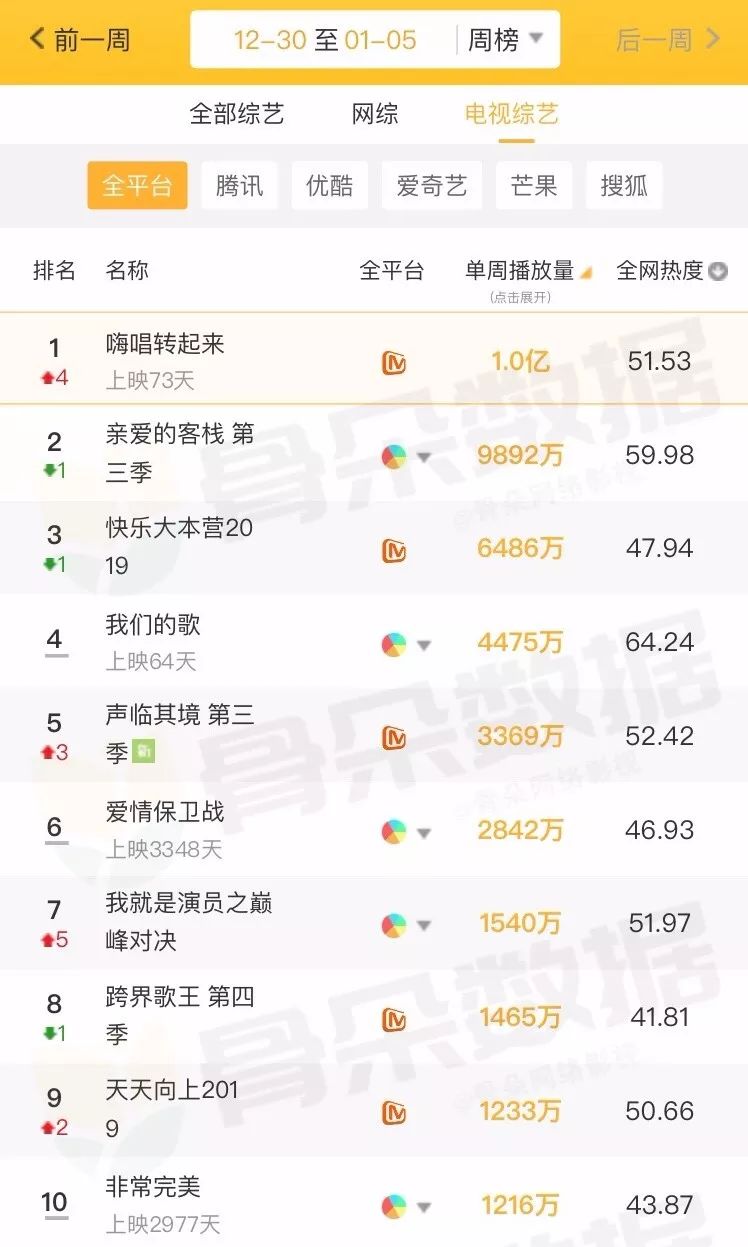Screen dimensions: 748x1247
Task: Open the show 我们的歌
Action: click(x=153, y=626)
